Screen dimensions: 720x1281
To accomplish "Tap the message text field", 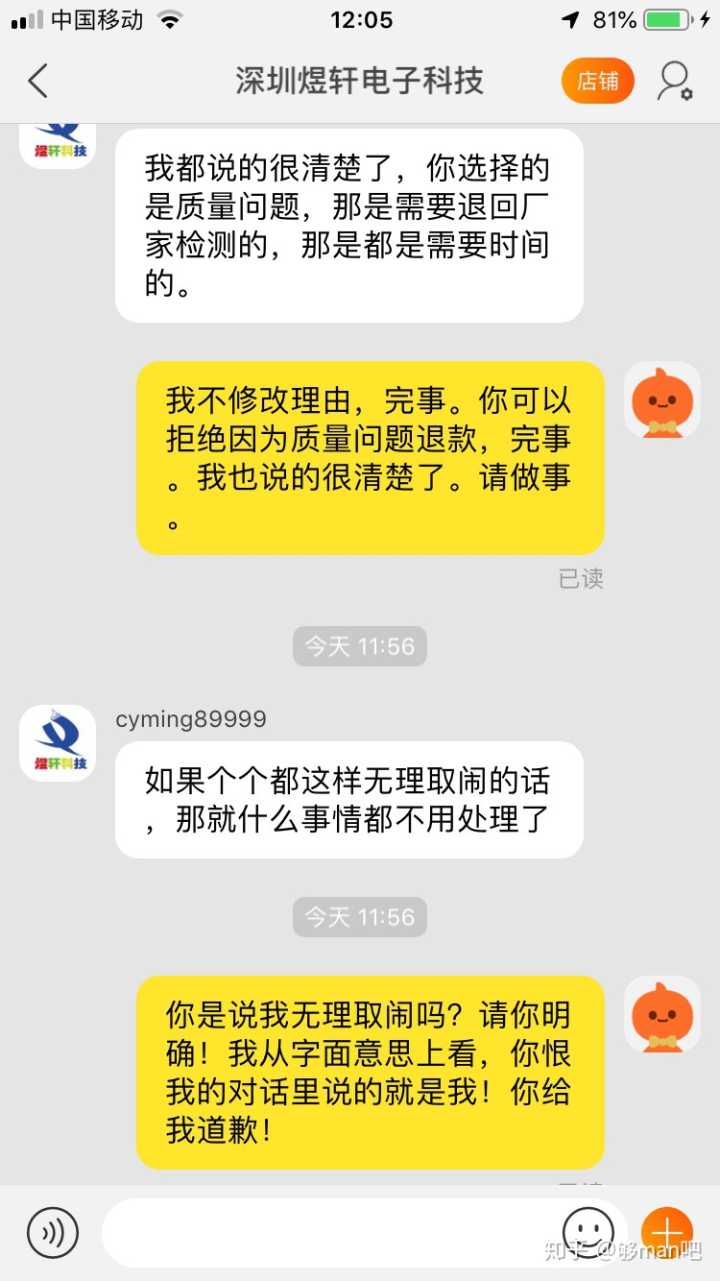I will 330,1232.
